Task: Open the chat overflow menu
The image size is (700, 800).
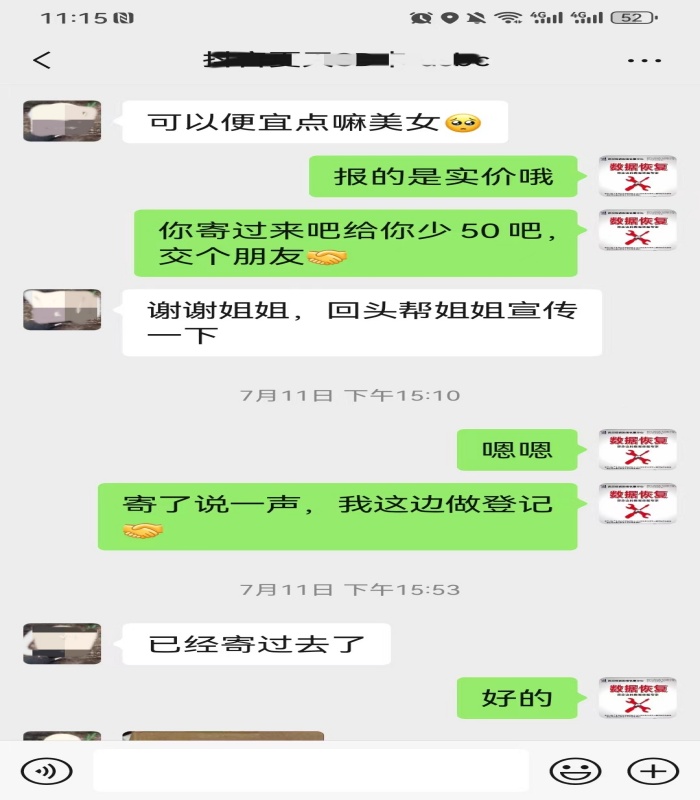Action: point(645,60)
